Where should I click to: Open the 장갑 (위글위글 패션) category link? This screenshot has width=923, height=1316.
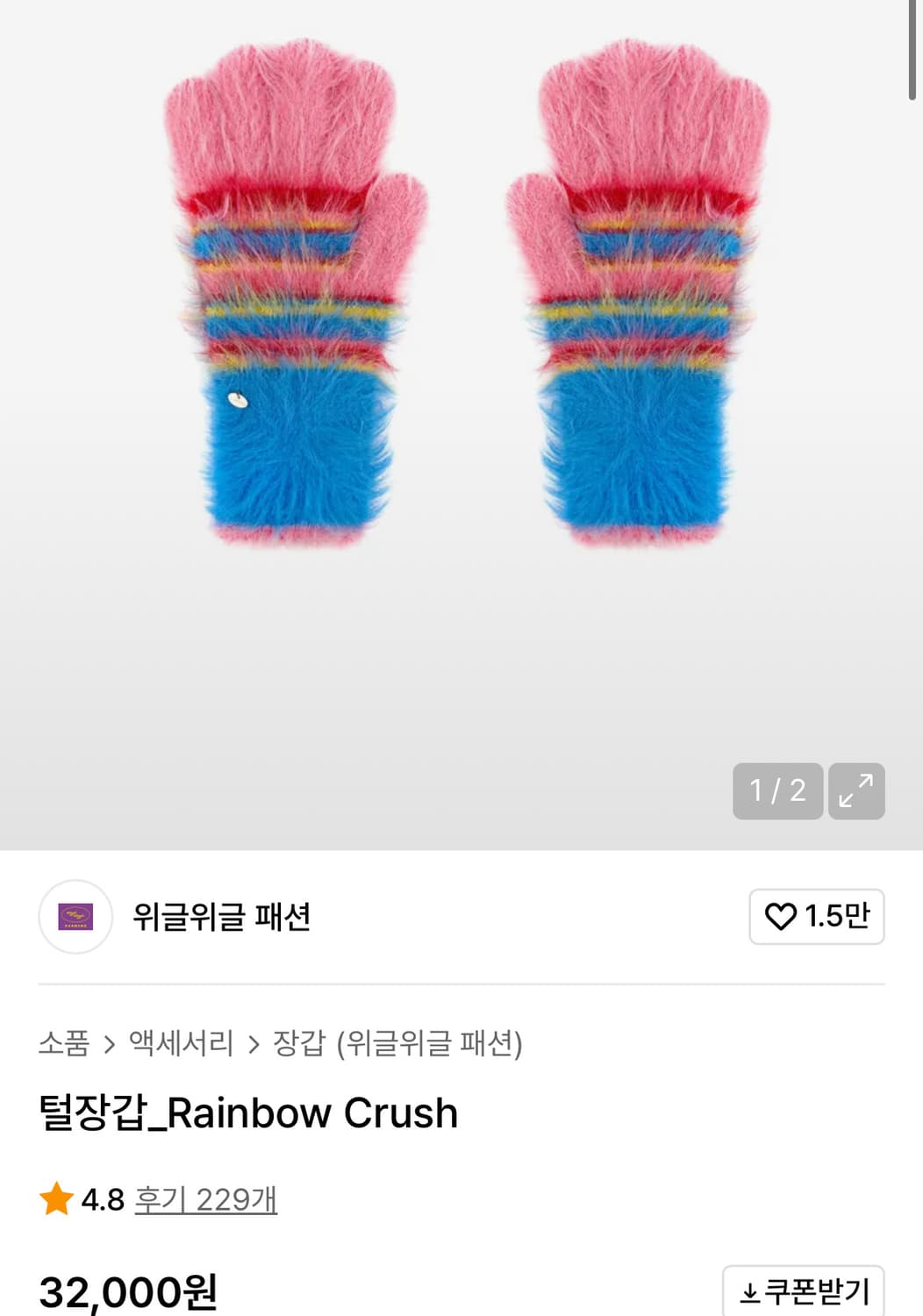[x=398, y=1045]
